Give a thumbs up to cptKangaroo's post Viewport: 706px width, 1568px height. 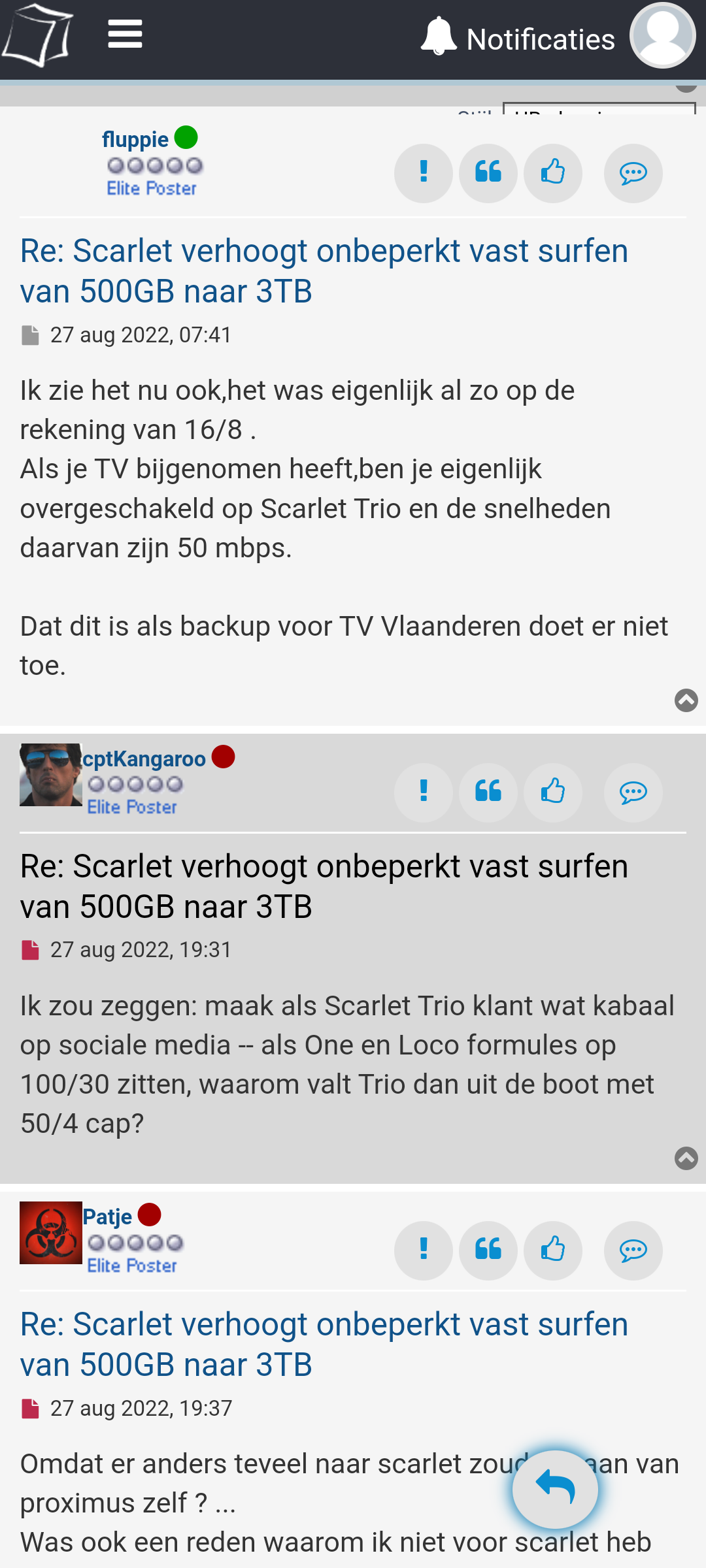click(552, 792)
